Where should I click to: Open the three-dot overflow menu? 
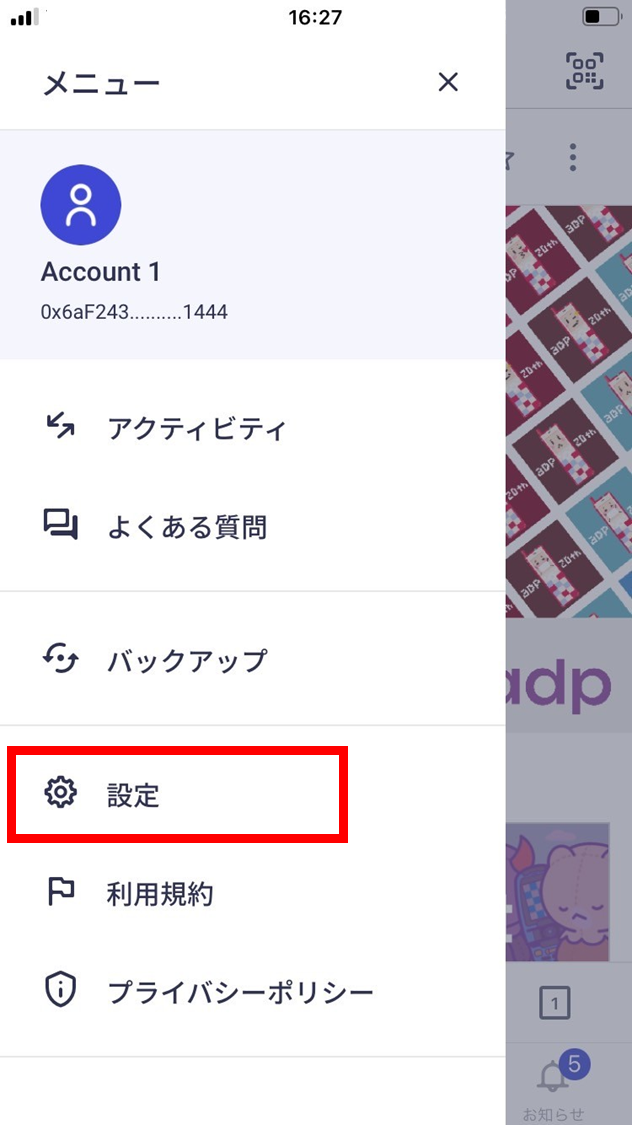pyautogui.click(x=572, y=157)
